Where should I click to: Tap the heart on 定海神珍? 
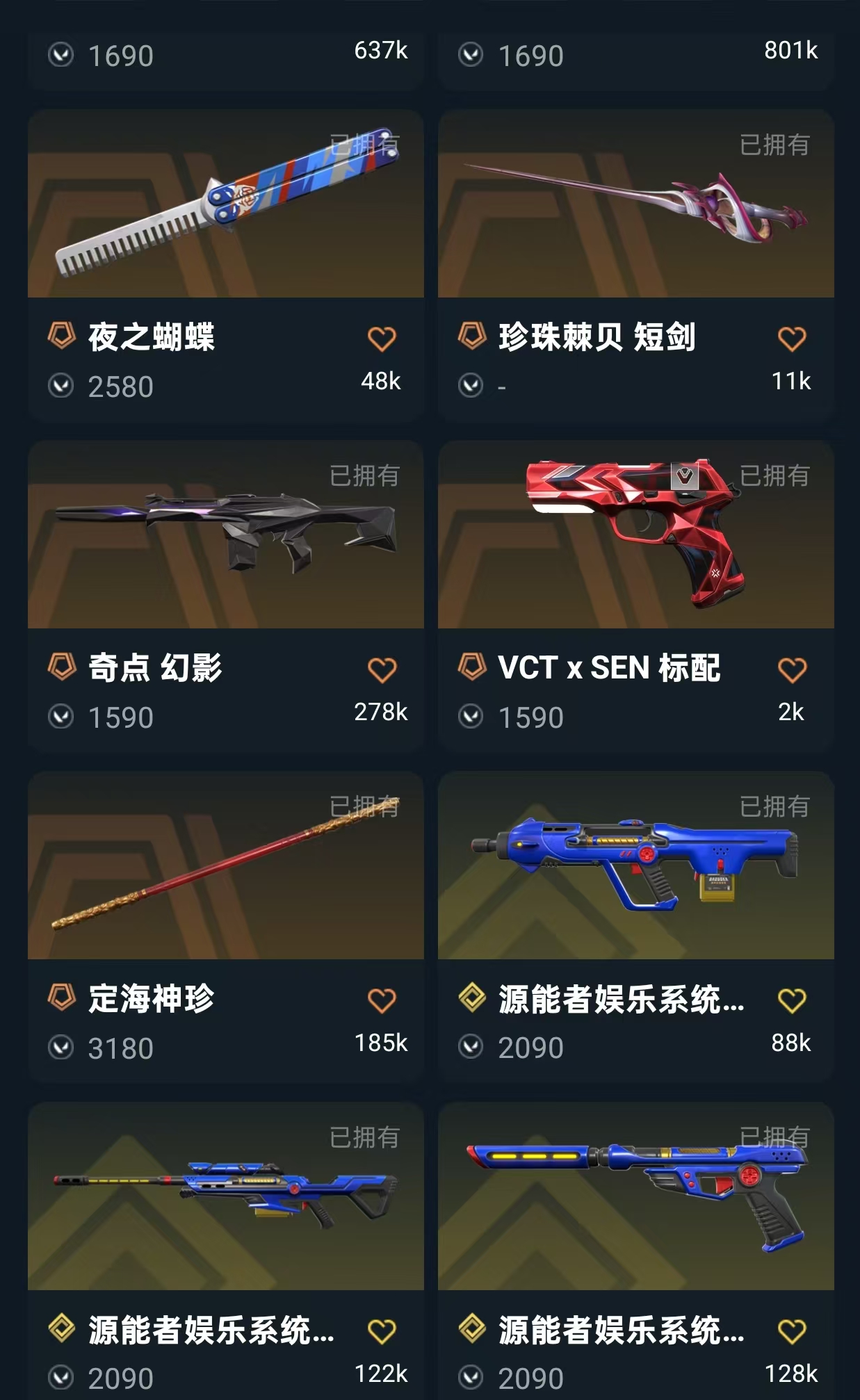pyautogui.click(x=382, y=1001)
